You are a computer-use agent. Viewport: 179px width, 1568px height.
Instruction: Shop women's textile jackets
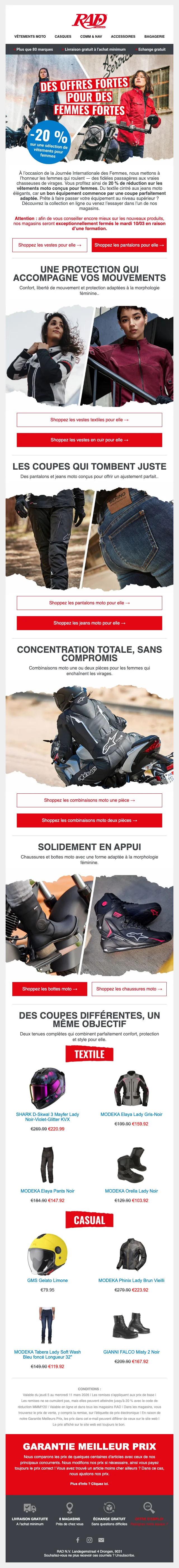tap(89, 419)
